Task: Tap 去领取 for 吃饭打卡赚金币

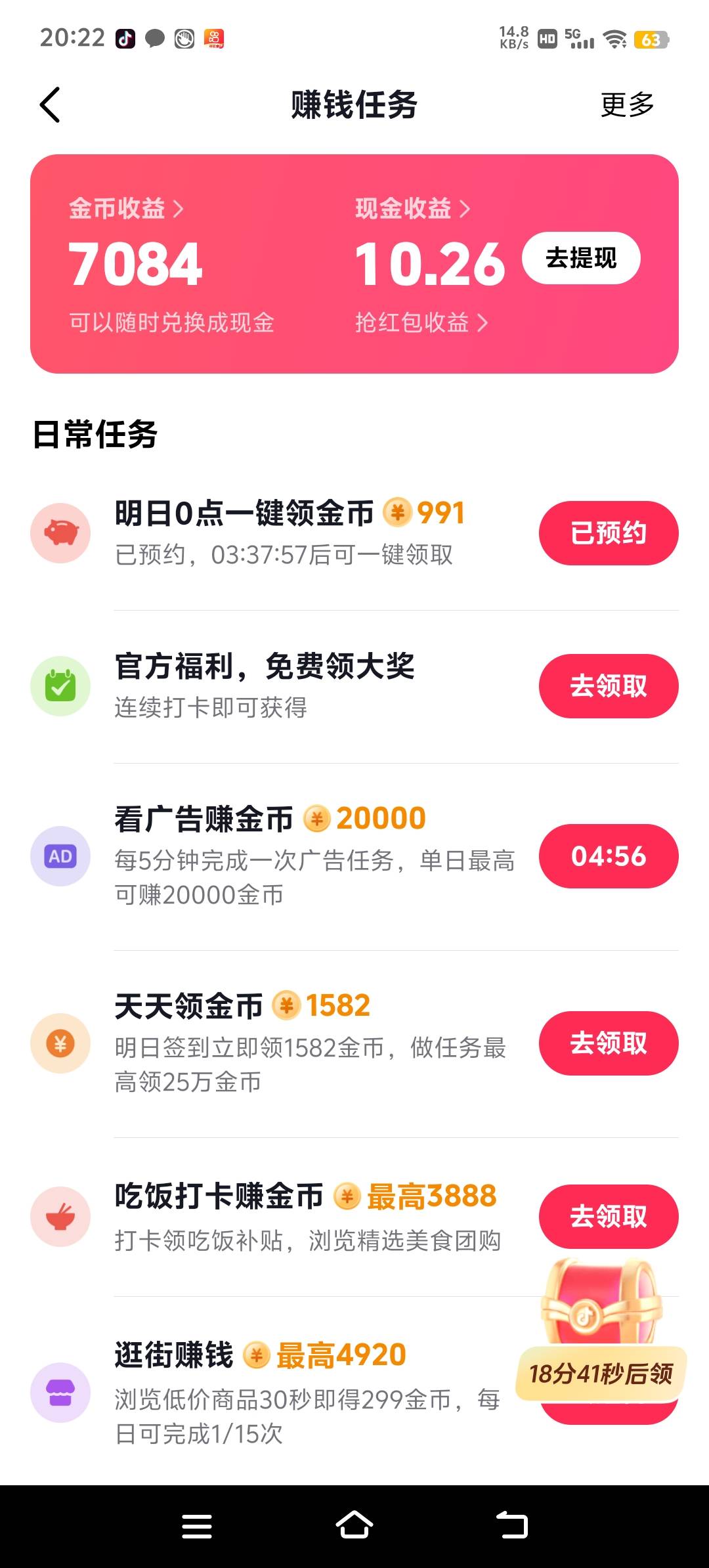Action: pos(609,1216)
